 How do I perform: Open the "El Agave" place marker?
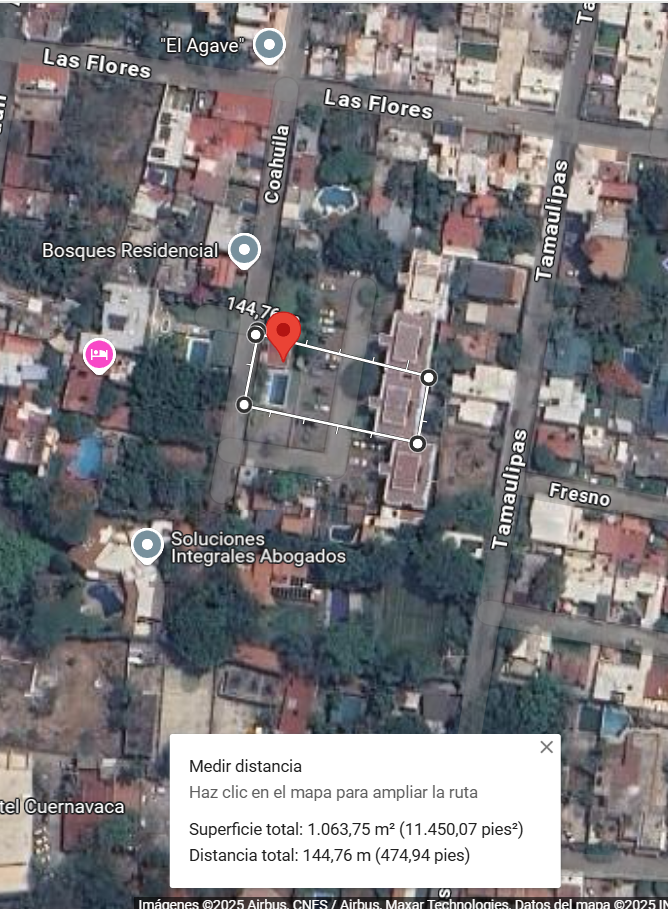click(x=269, y=46)
